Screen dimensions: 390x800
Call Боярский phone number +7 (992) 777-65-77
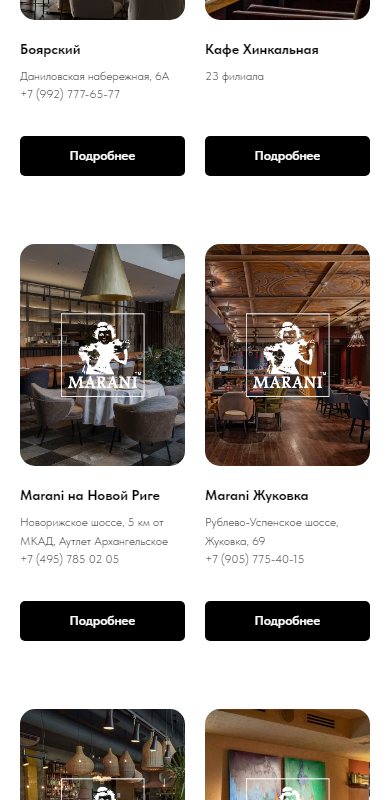coord(70,94)
